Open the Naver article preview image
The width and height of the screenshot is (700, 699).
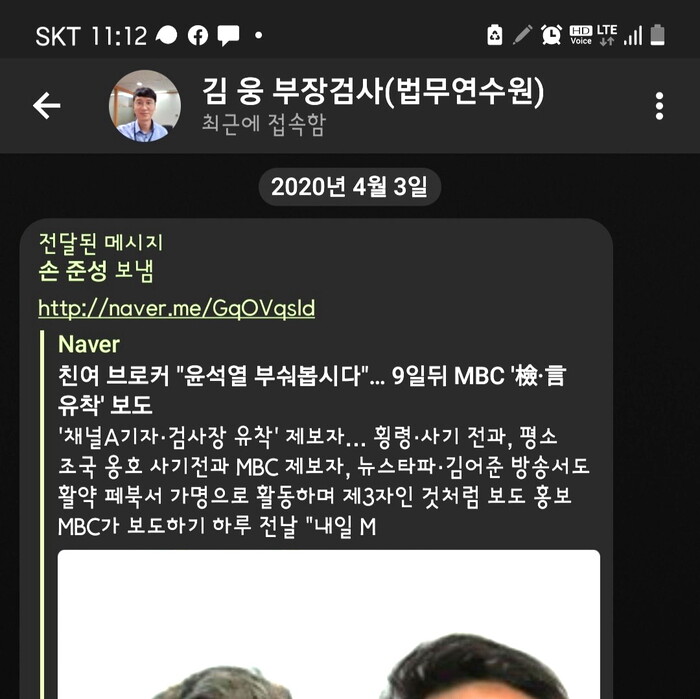pyautogui.click(x=328, y=624)
